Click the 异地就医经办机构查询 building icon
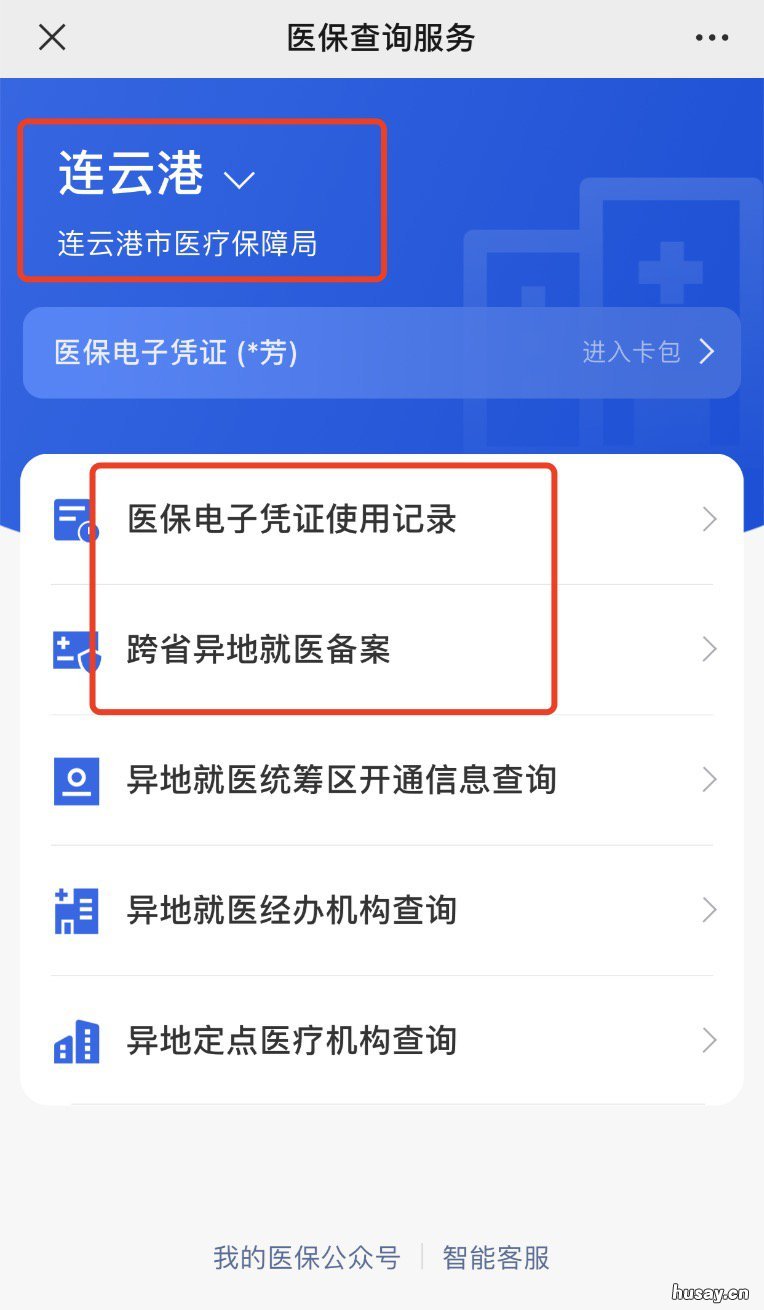 click(76, 910)
